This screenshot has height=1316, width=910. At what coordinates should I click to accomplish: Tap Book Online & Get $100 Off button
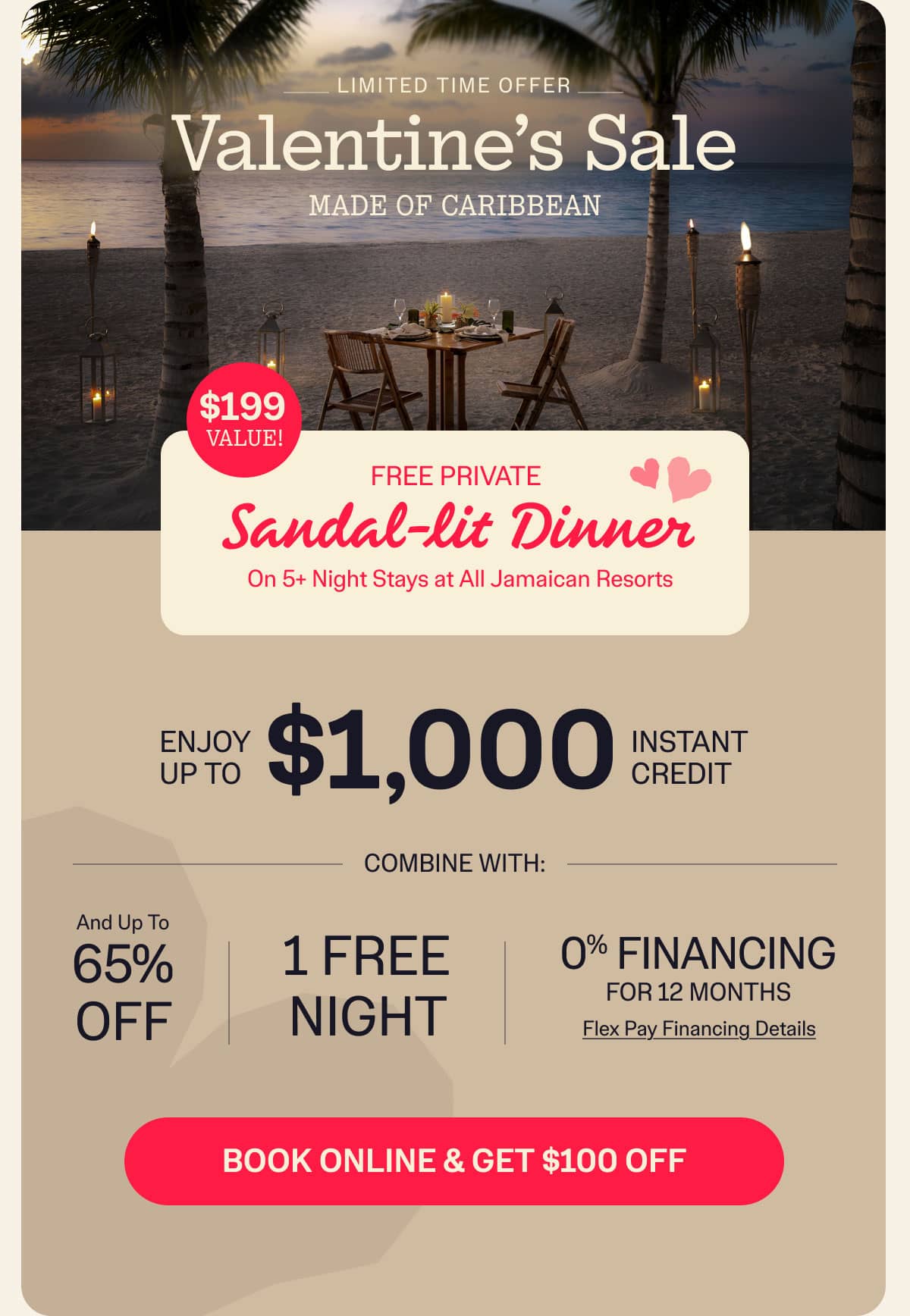point(453,1161)
